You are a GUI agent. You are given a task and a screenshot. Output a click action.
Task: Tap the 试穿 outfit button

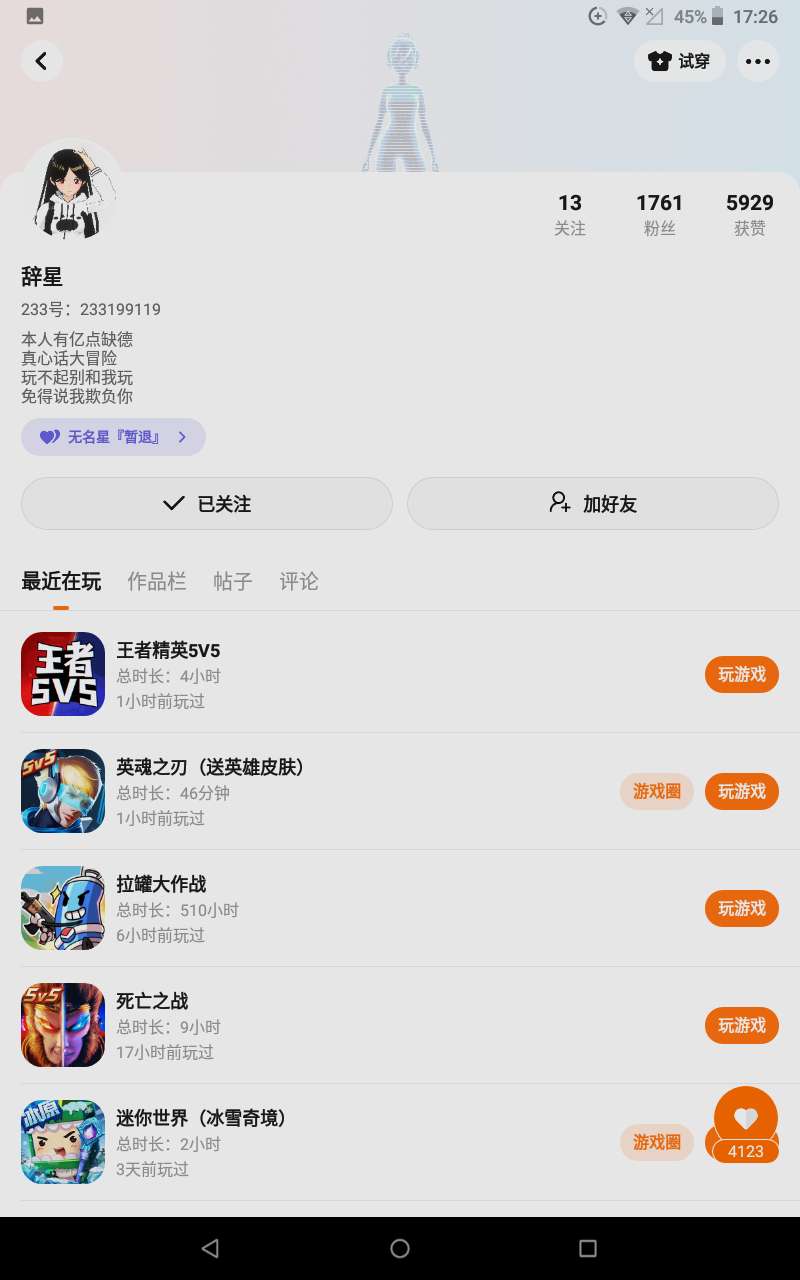680,61
